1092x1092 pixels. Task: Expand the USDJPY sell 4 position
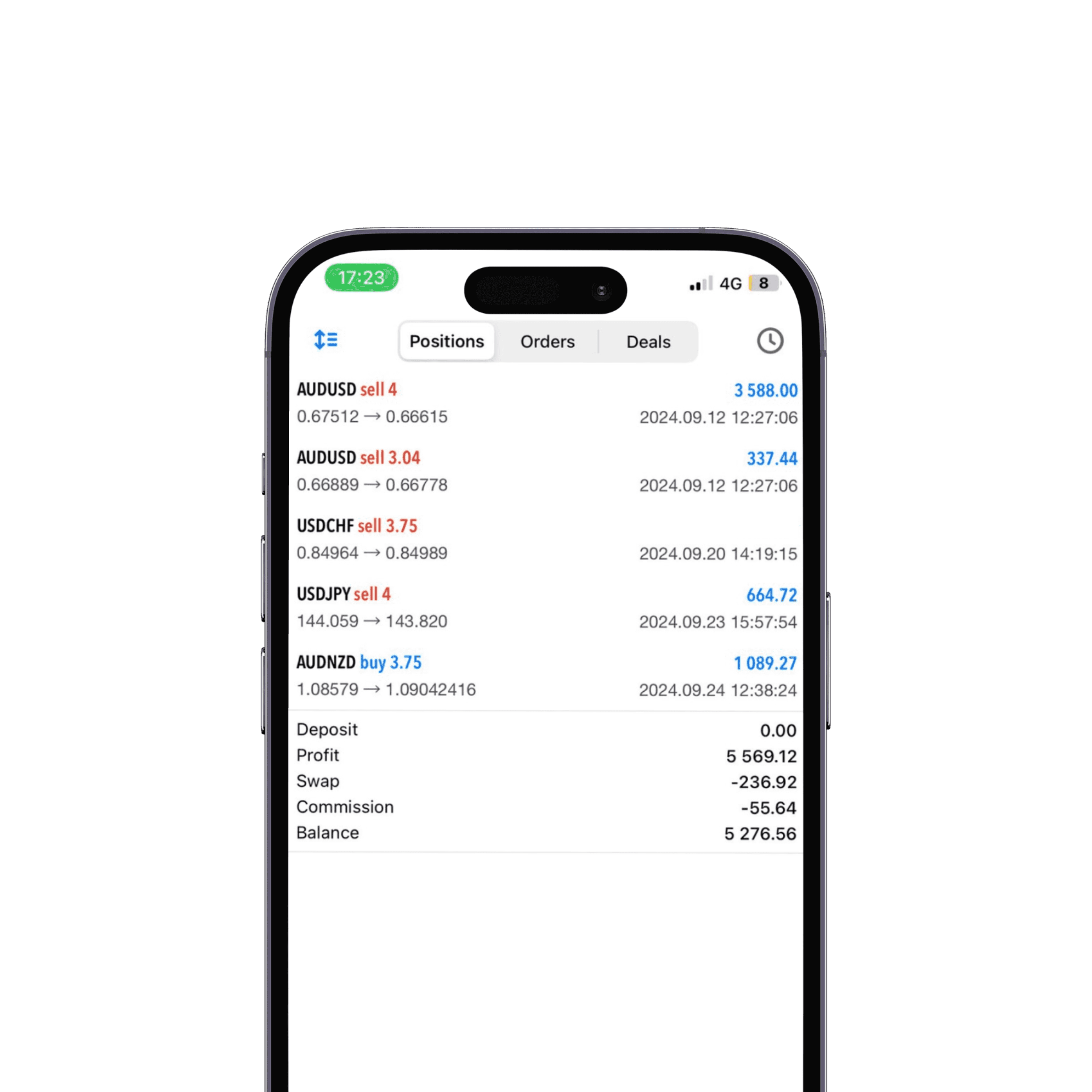(x=546, y=608)
